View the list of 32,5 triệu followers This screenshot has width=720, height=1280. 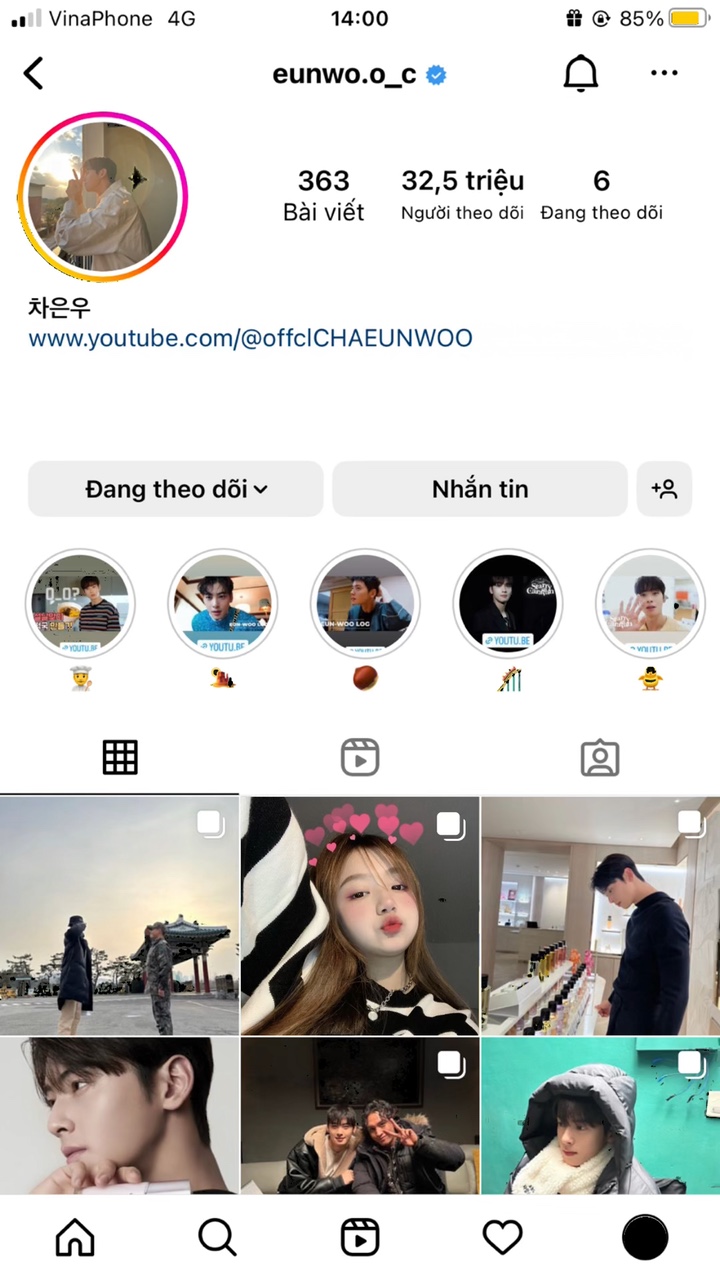tap(462, 195)
